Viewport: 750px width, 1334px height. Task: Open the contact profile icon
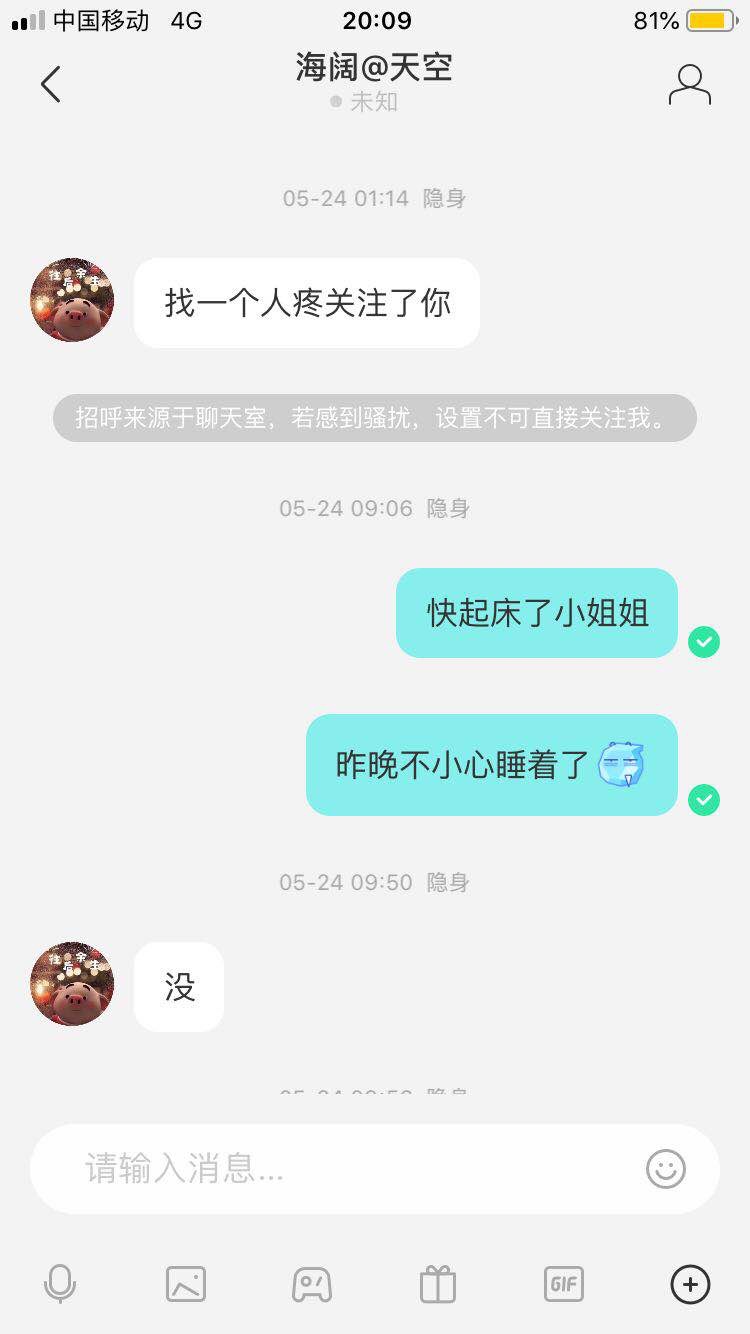(689, 85)
